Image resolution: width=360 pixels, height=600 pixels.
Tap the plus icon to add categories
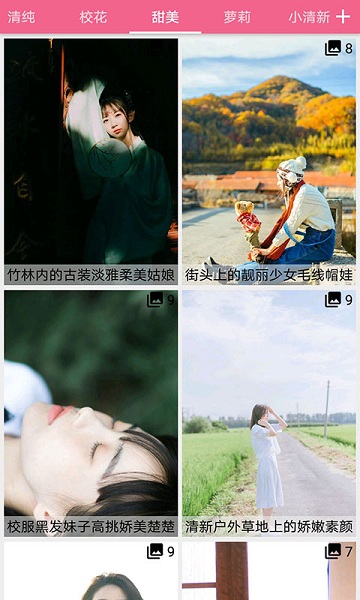[x=343, y=17]
